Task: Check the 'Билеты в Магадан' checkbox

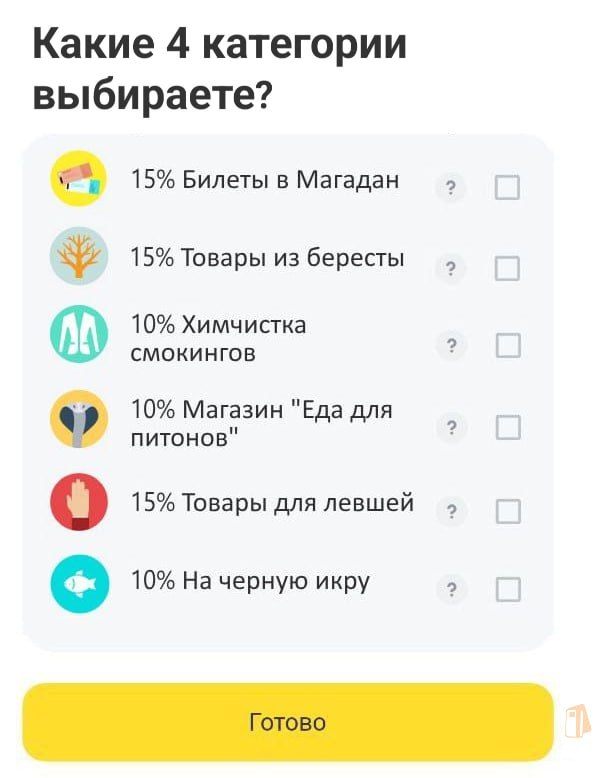Action: click(508, 187)
